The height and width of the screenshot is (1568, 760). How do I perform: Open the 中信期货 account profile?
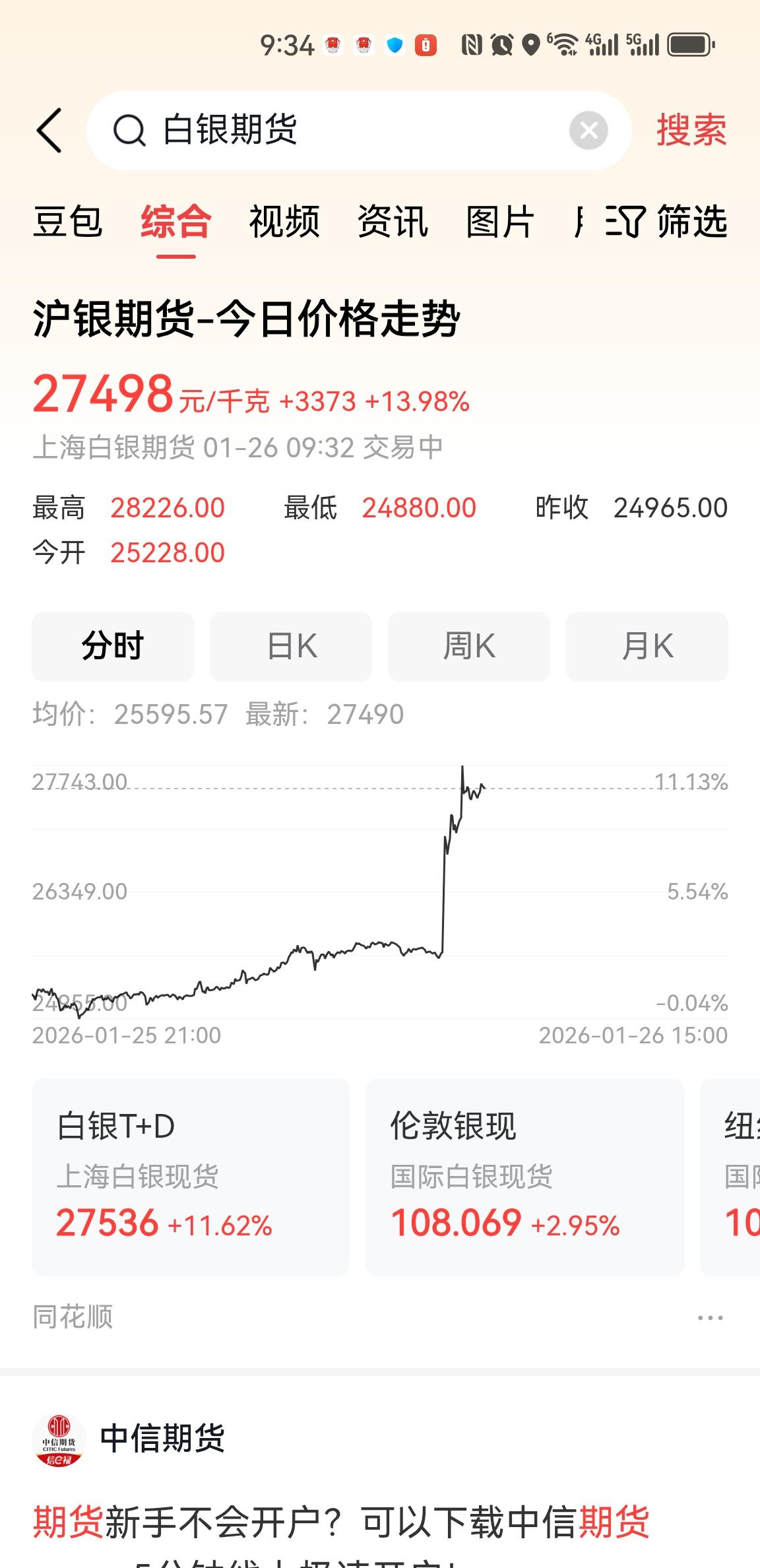click(161, 1439)
